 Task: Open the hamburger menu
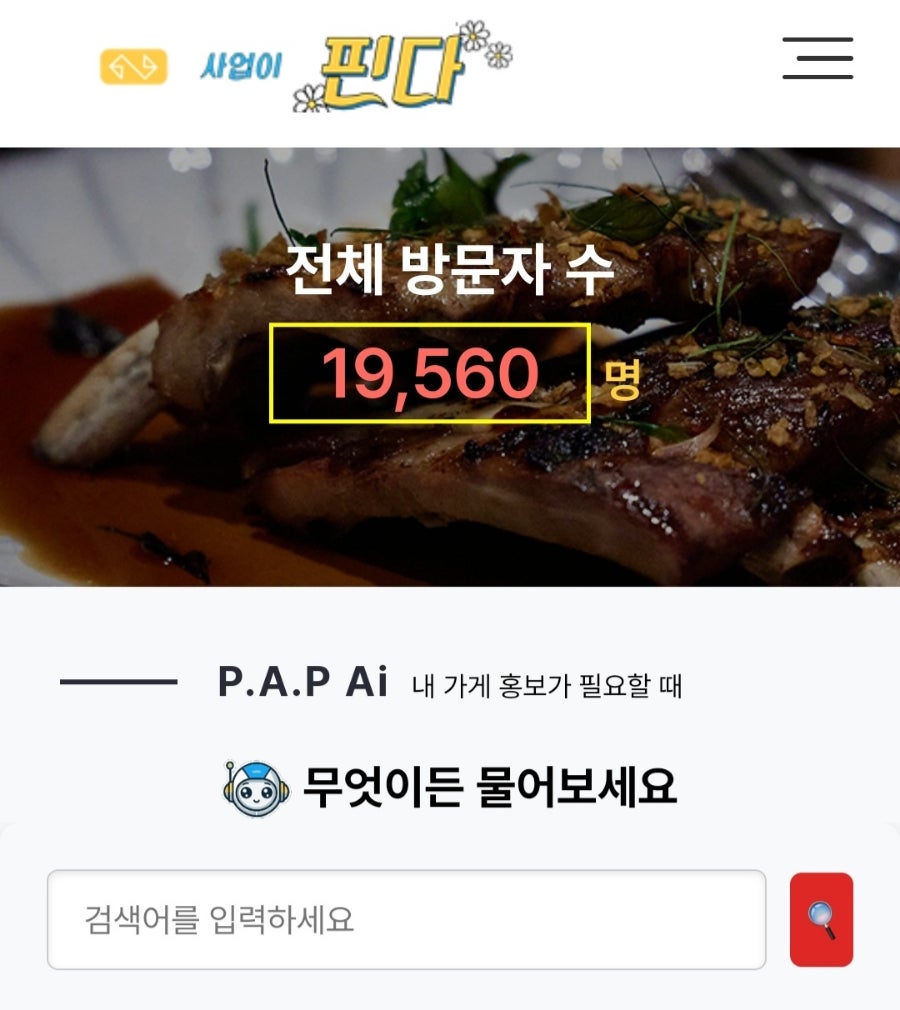coord(817,58)
